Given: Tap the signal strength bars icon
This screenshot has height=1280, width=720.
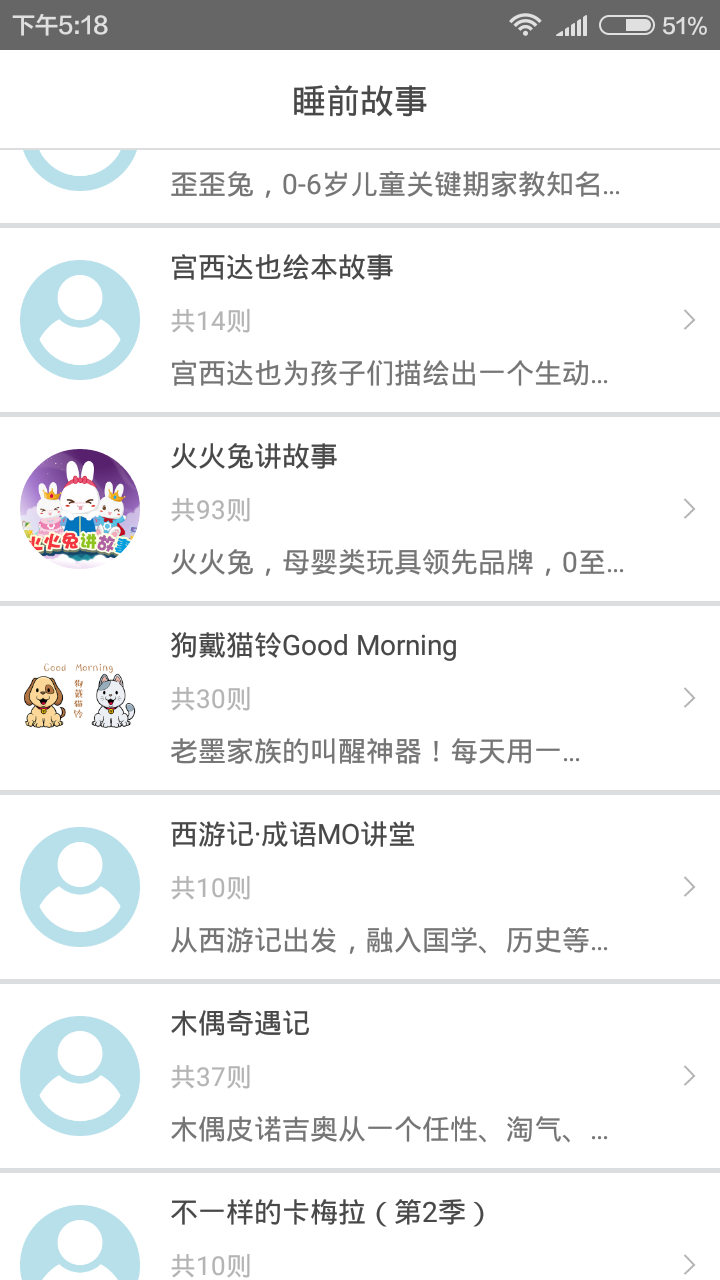Looking at the screenshot, I should pyautogui.click(x=573, y=25).
